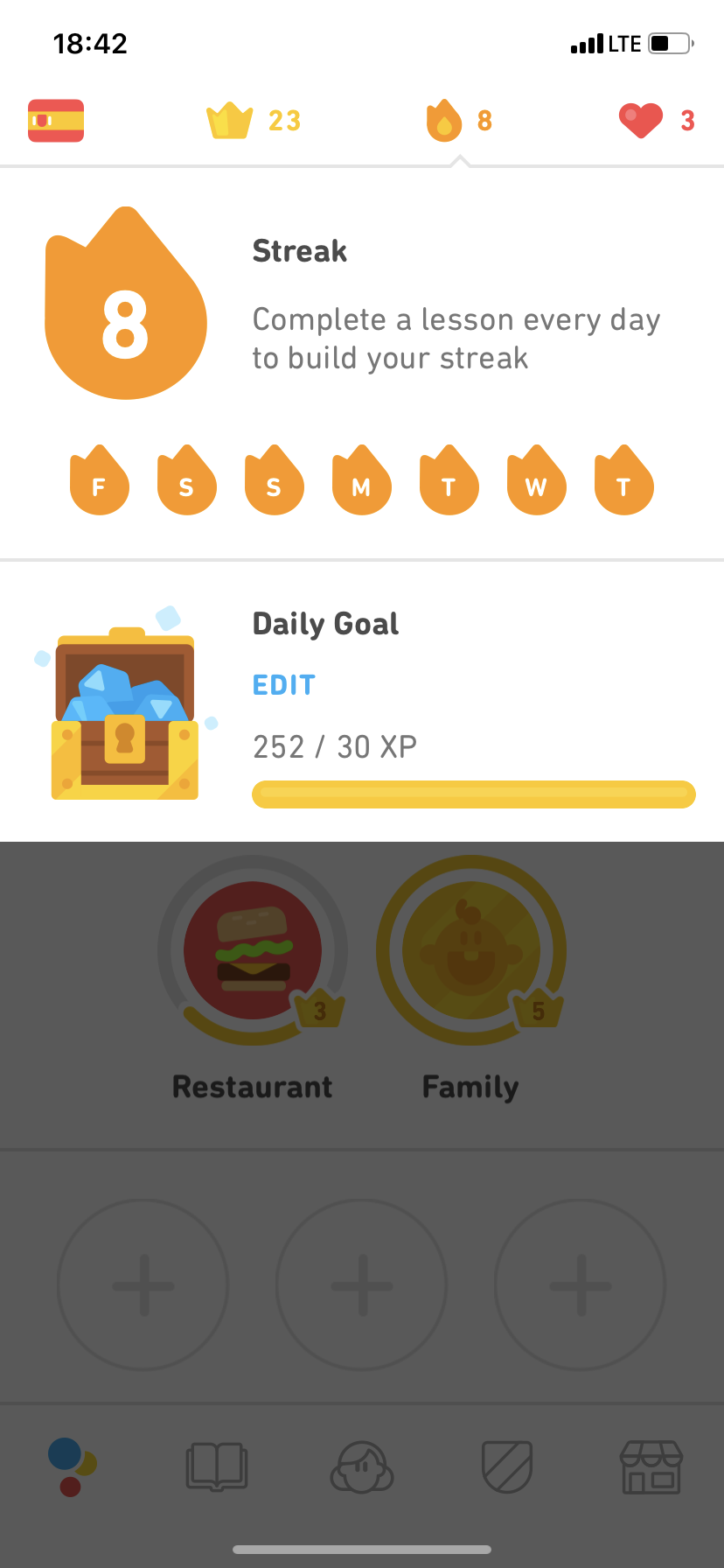724x1568 pixels.
Task: Switch to the Stories book tab
Action: 217,1466
